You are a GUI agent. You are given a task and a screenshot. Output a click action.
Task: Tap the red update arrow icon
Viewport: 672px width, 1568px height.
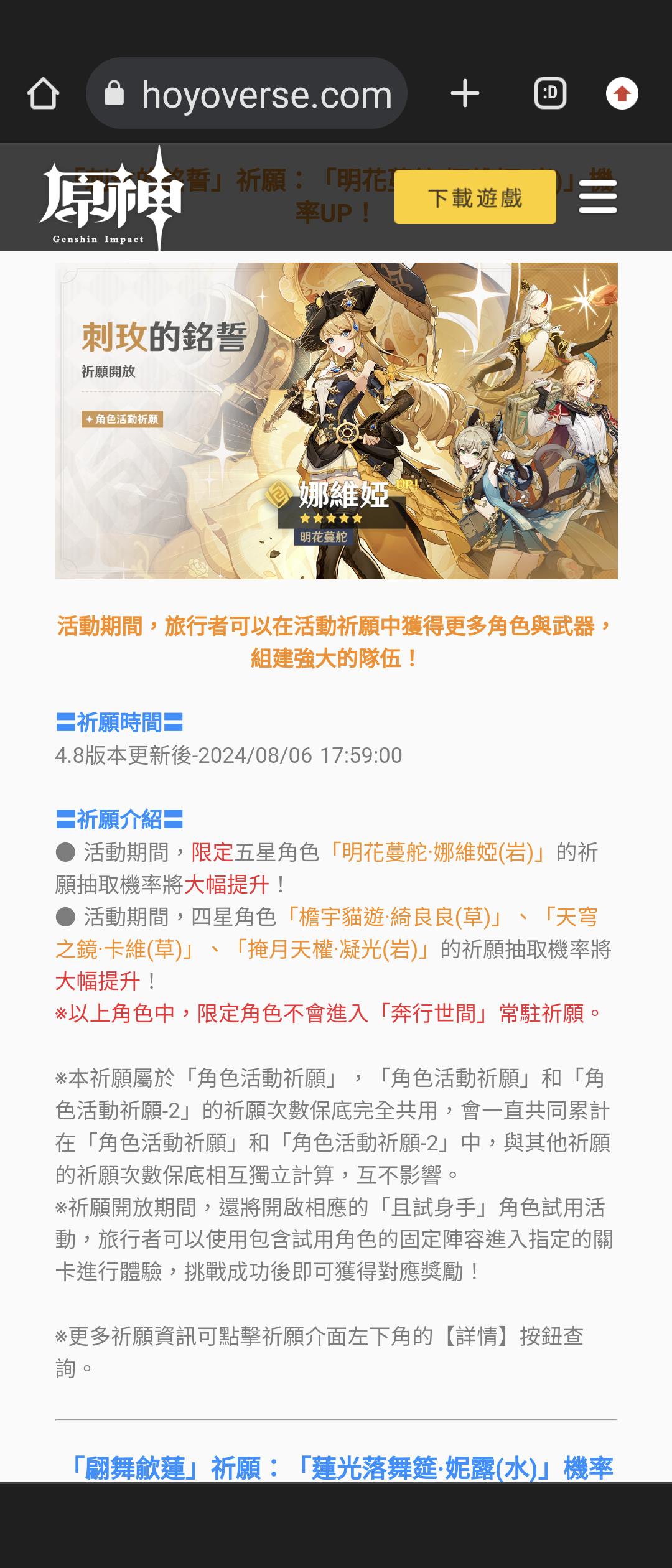pos(622,94)
